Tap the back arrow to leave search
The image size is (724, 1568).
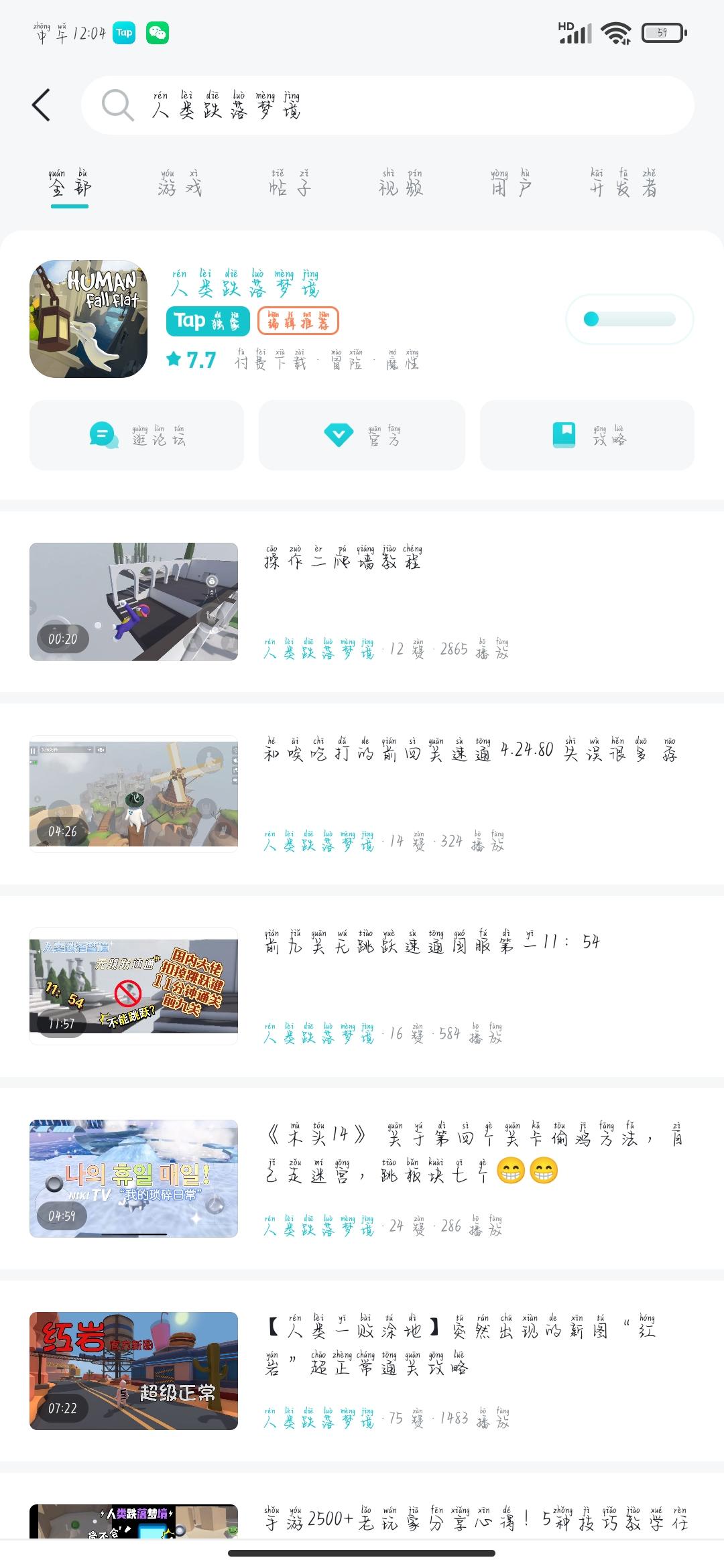(x=40, y=104)
